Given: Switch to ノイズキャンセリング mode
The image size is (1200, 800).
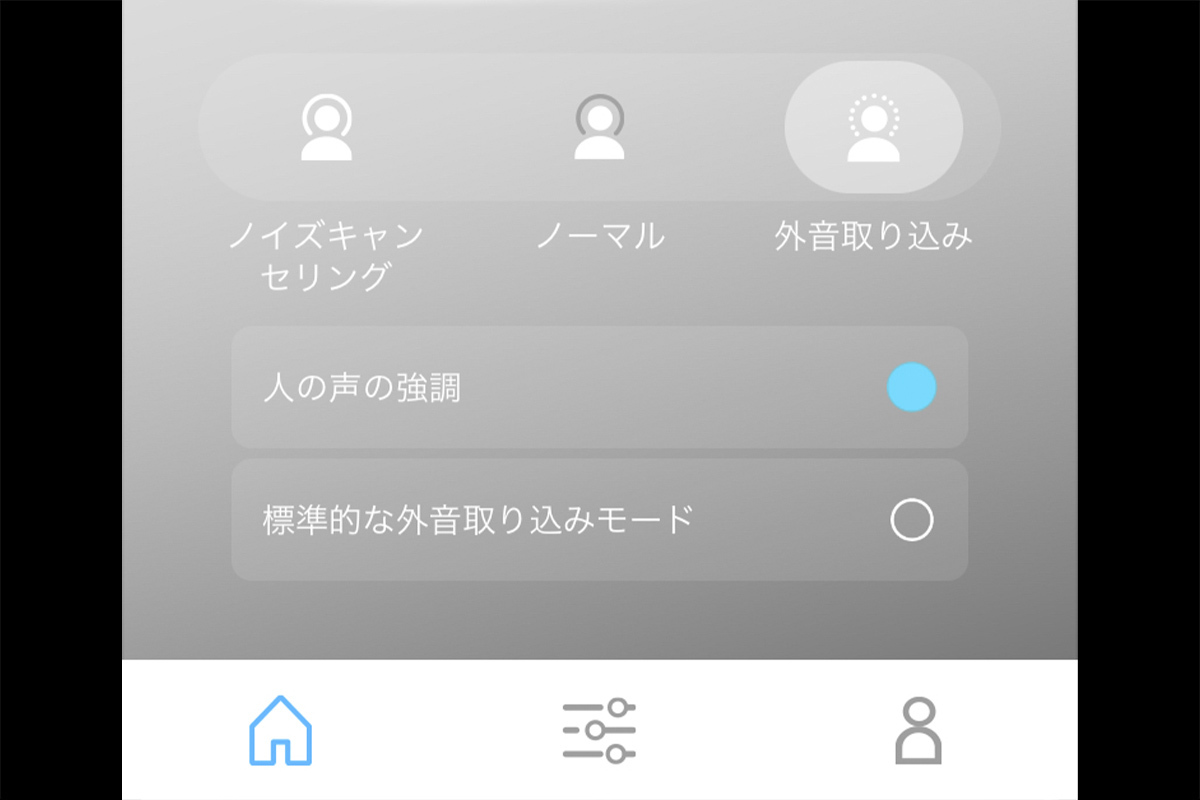Looking at the screenshot, I should click(326, 128).
